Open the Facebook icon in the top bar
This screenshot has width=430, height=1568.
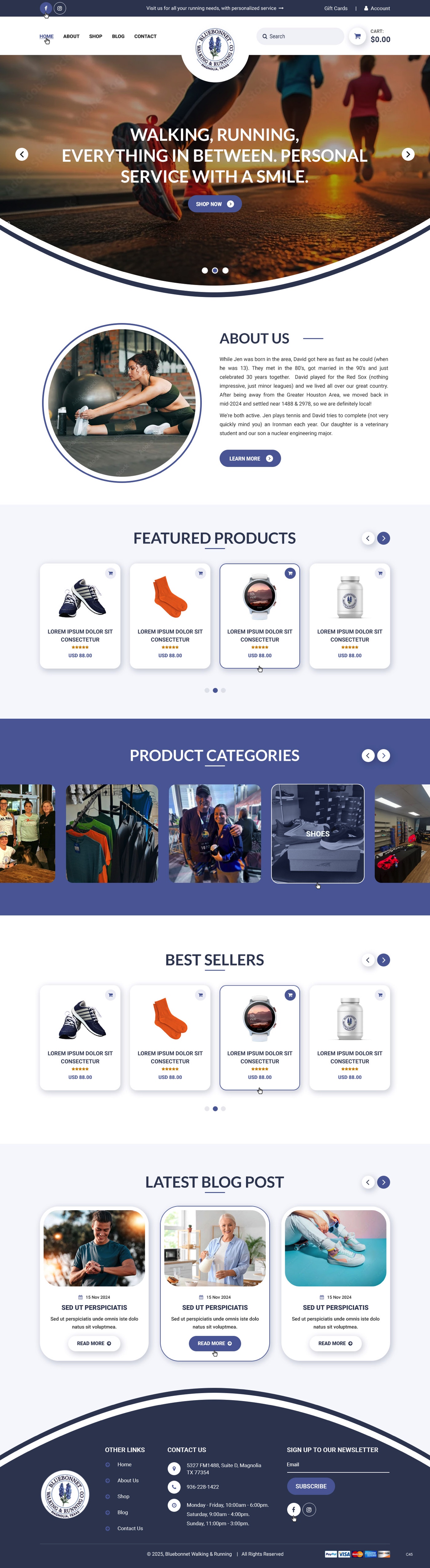pos(46,8)
